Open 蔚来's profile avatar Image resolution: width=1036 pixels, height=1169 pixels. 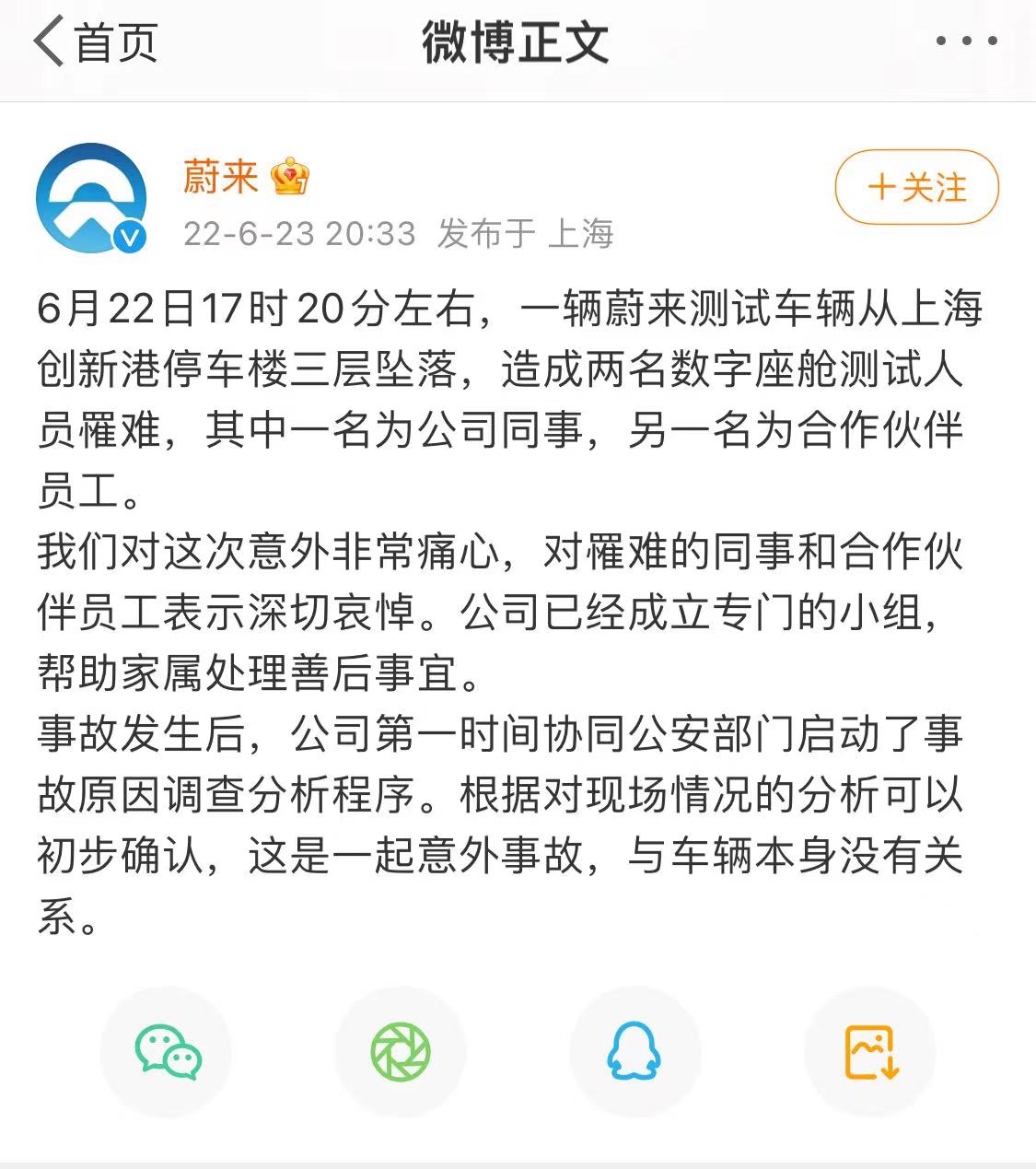tap(91, 197)
